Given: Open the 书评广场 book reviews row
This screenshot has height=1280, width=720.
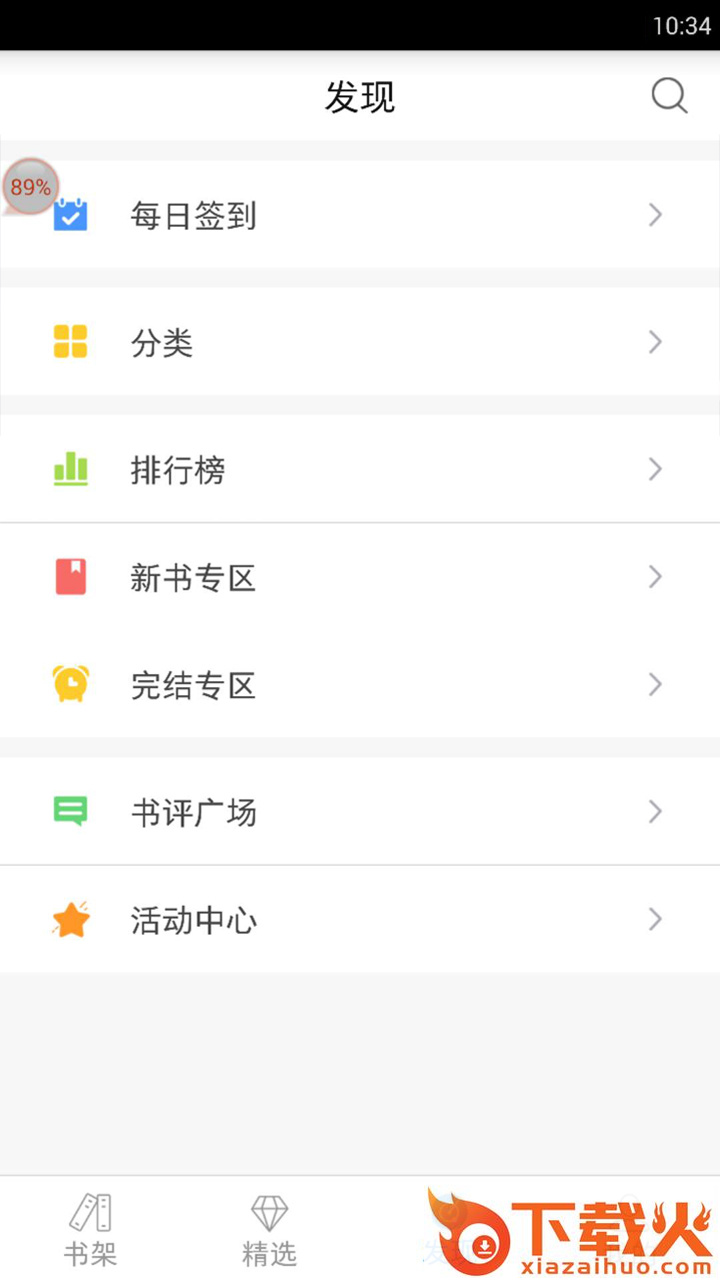Looking at the screenshot, I should [x=360, y=811].
